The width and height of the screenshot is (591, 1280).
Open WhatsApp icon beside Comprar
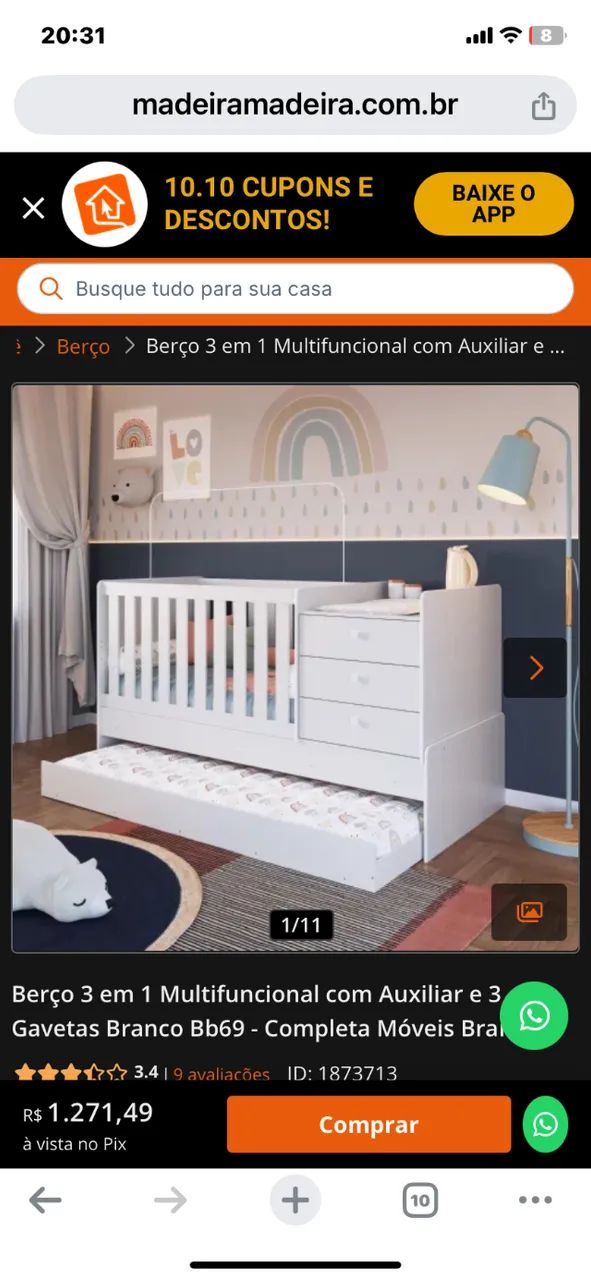point(545,1125)
